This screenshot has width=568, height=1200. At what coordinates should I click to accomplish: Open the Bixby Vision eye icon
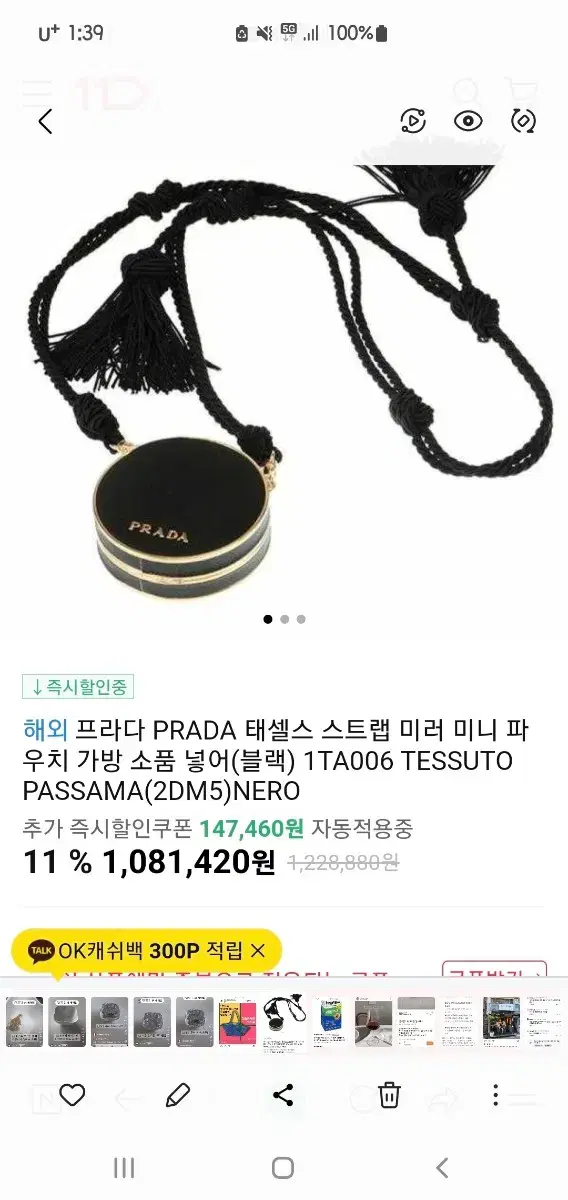468,121
